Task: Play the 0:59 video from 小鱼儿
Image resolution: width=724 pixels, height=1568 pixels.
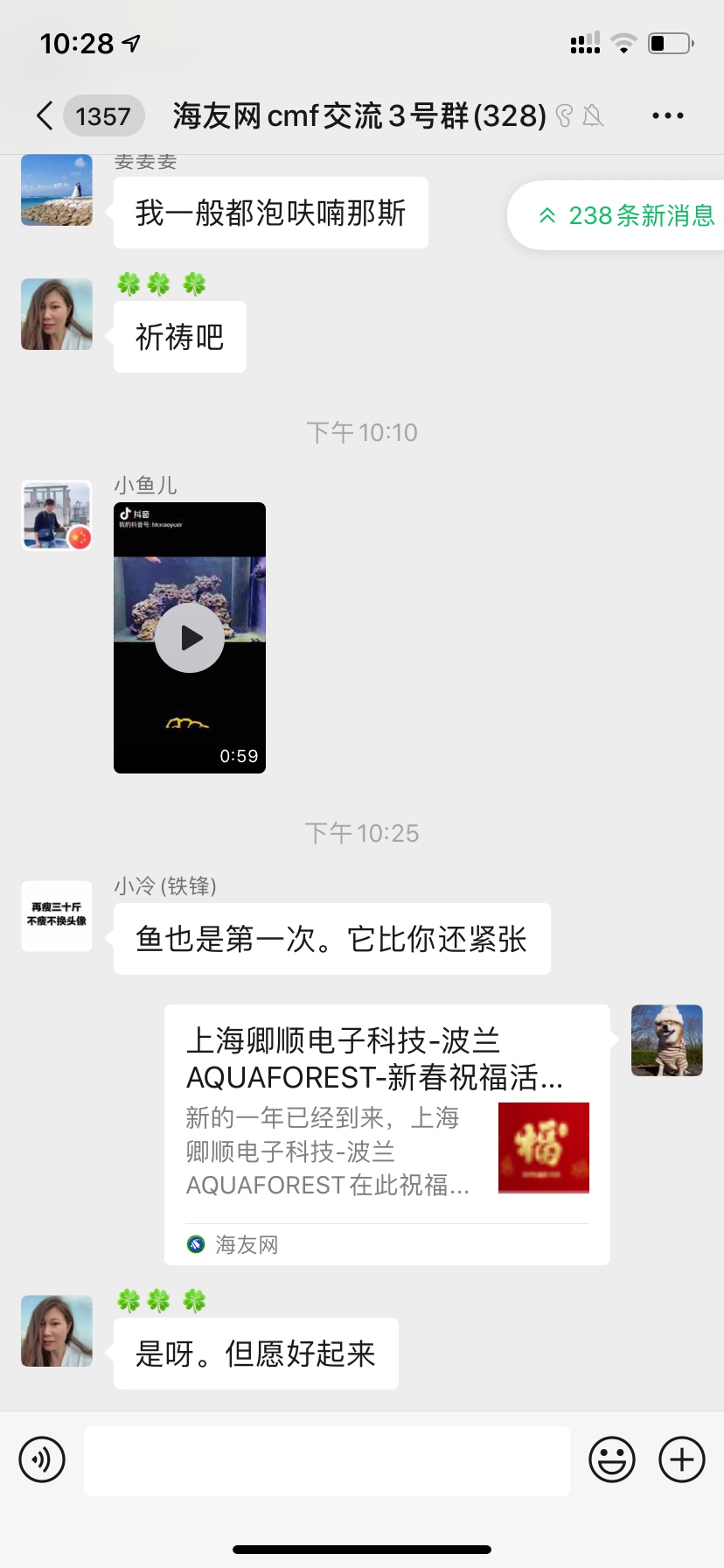Action: [x=190, y=638]
